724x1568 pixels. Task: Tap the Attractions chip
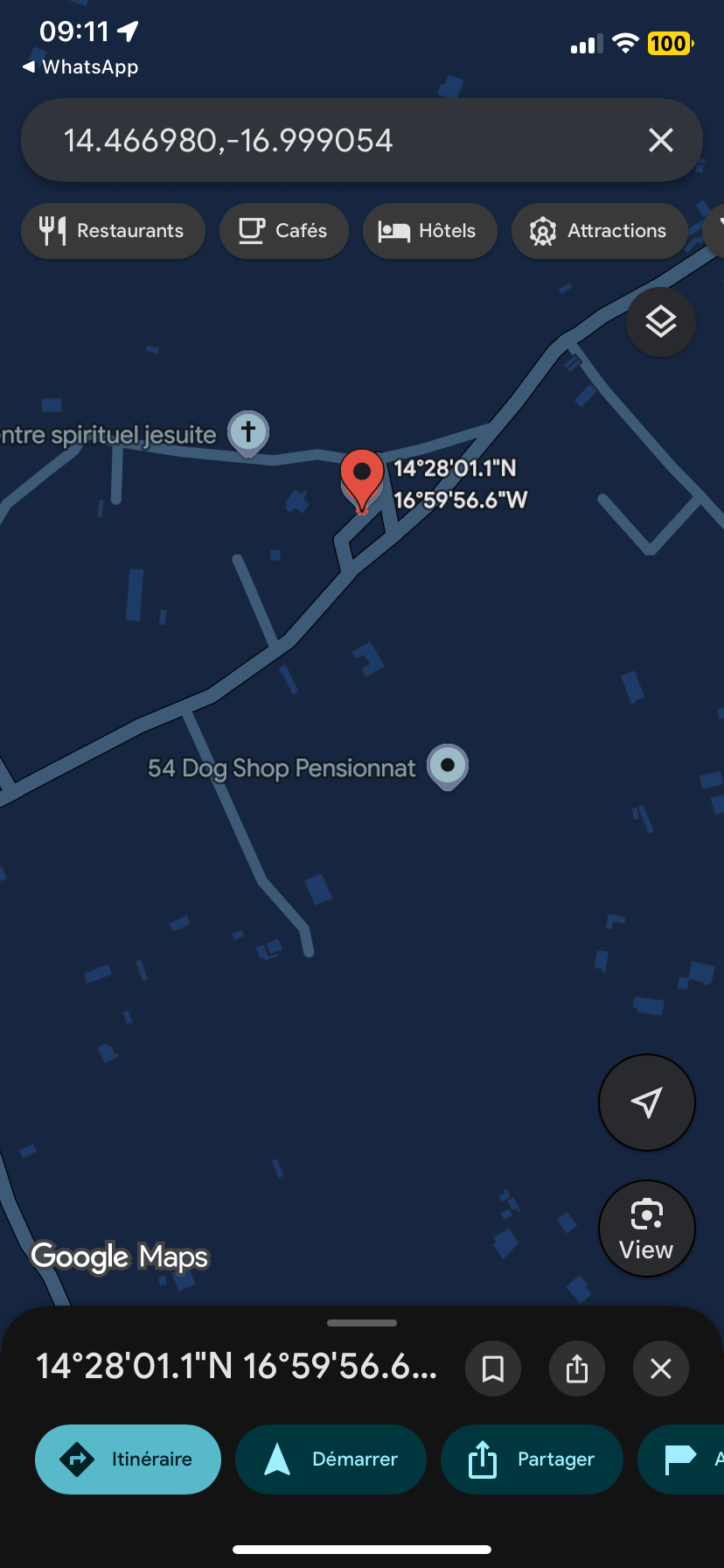(599, 231)
